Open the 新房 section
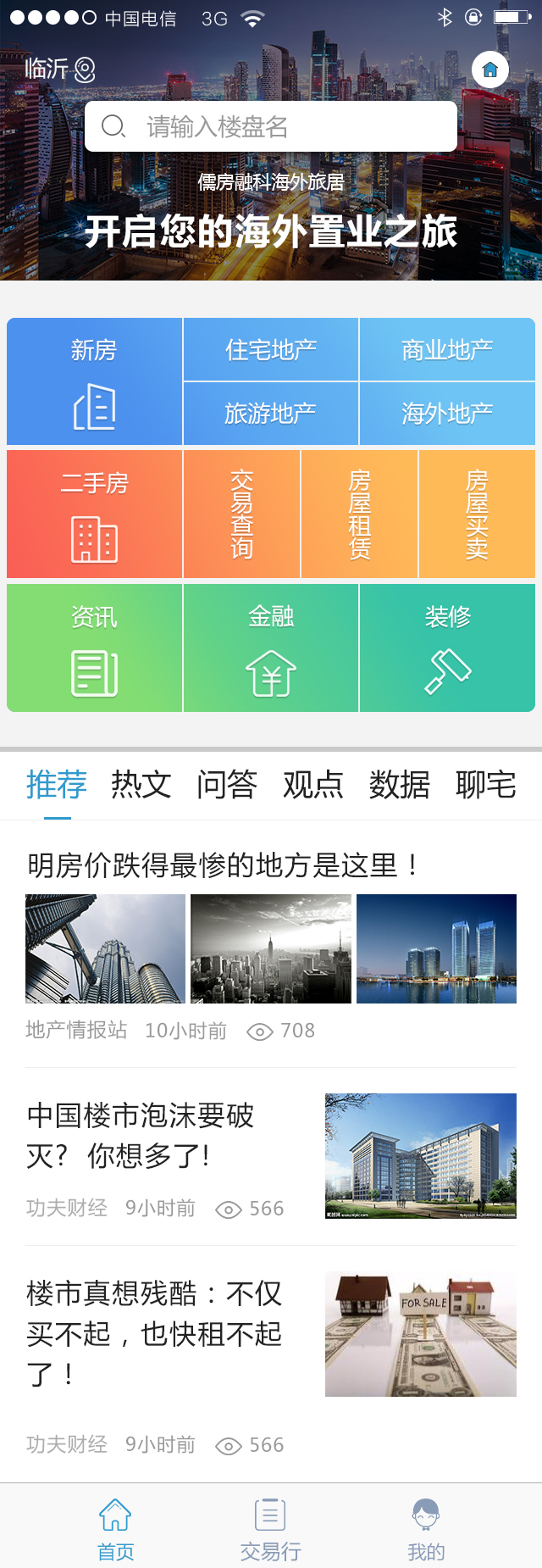The image size is (542, 1568). click(94, 381)
